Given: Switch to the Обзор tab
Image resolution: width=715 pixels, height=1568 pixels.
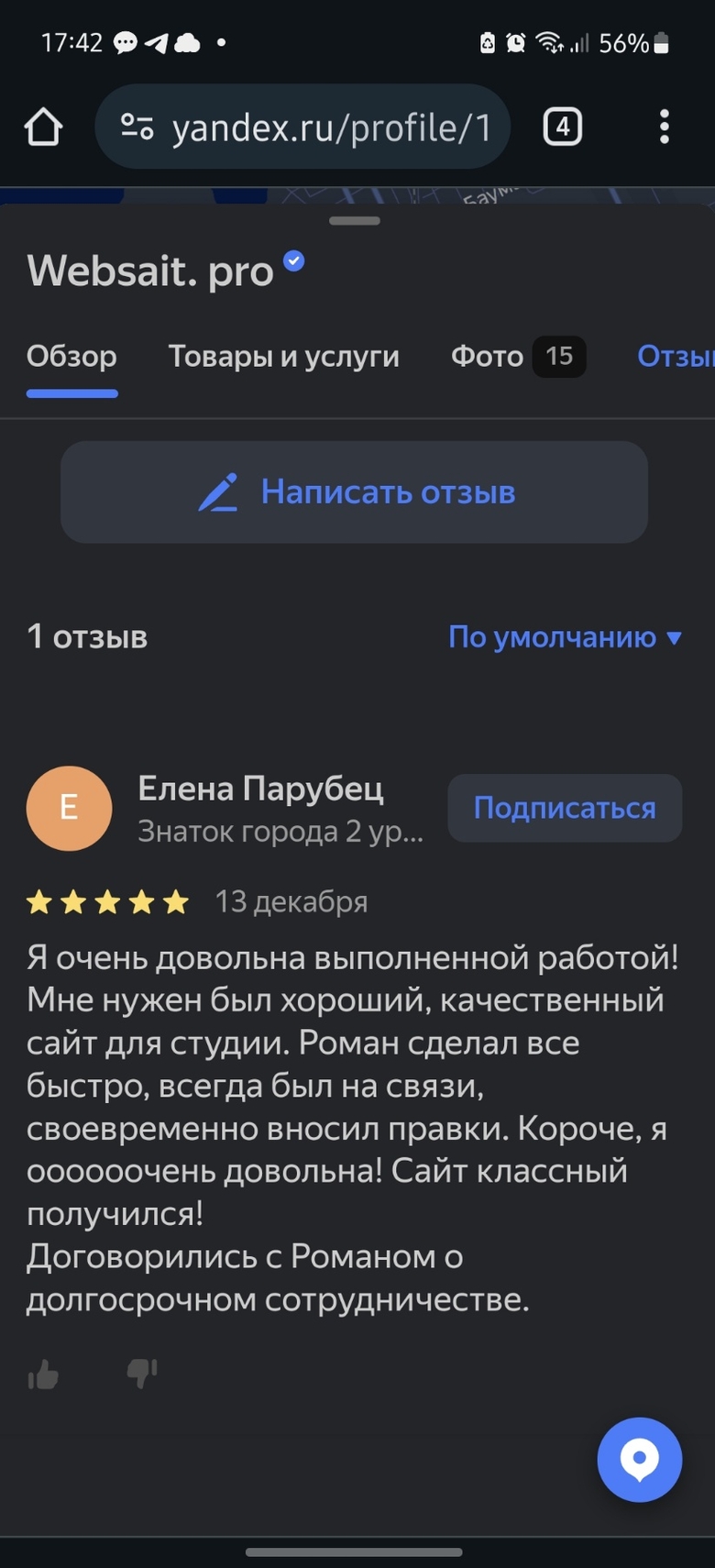Looking at the screenshot, I should [71, 356].
